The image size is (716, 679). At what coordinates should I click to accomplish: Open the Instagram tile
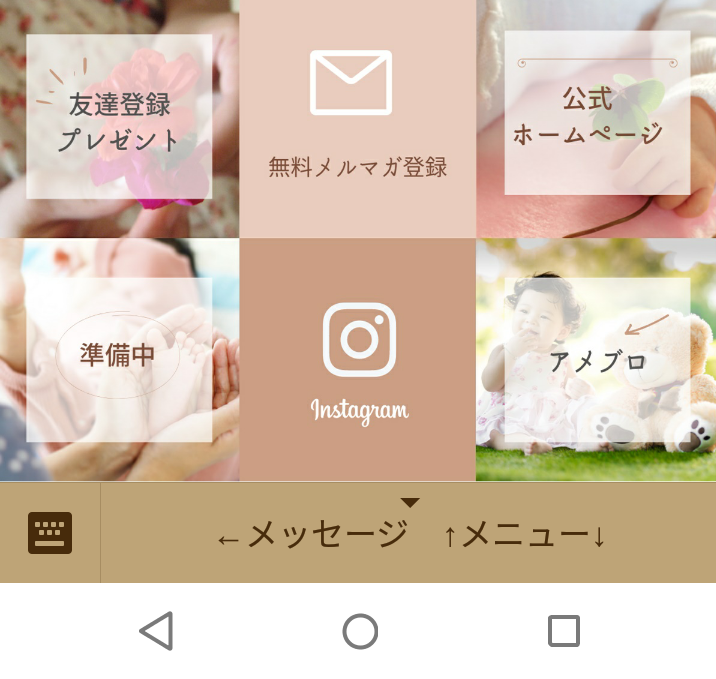coord(358,360)
